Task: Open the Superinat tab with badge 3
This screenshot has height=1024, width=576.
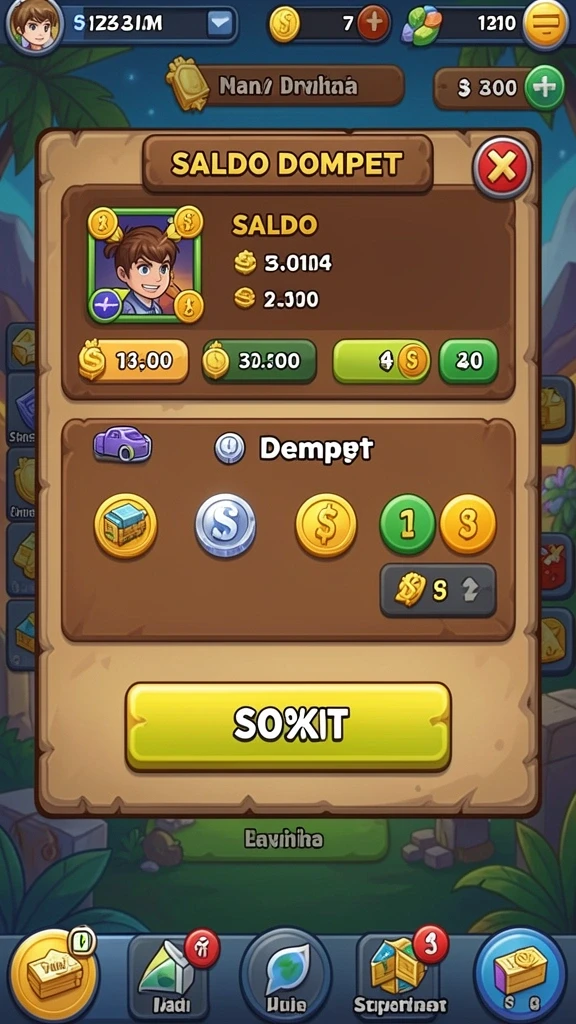Action: click(x=400, y=975)
